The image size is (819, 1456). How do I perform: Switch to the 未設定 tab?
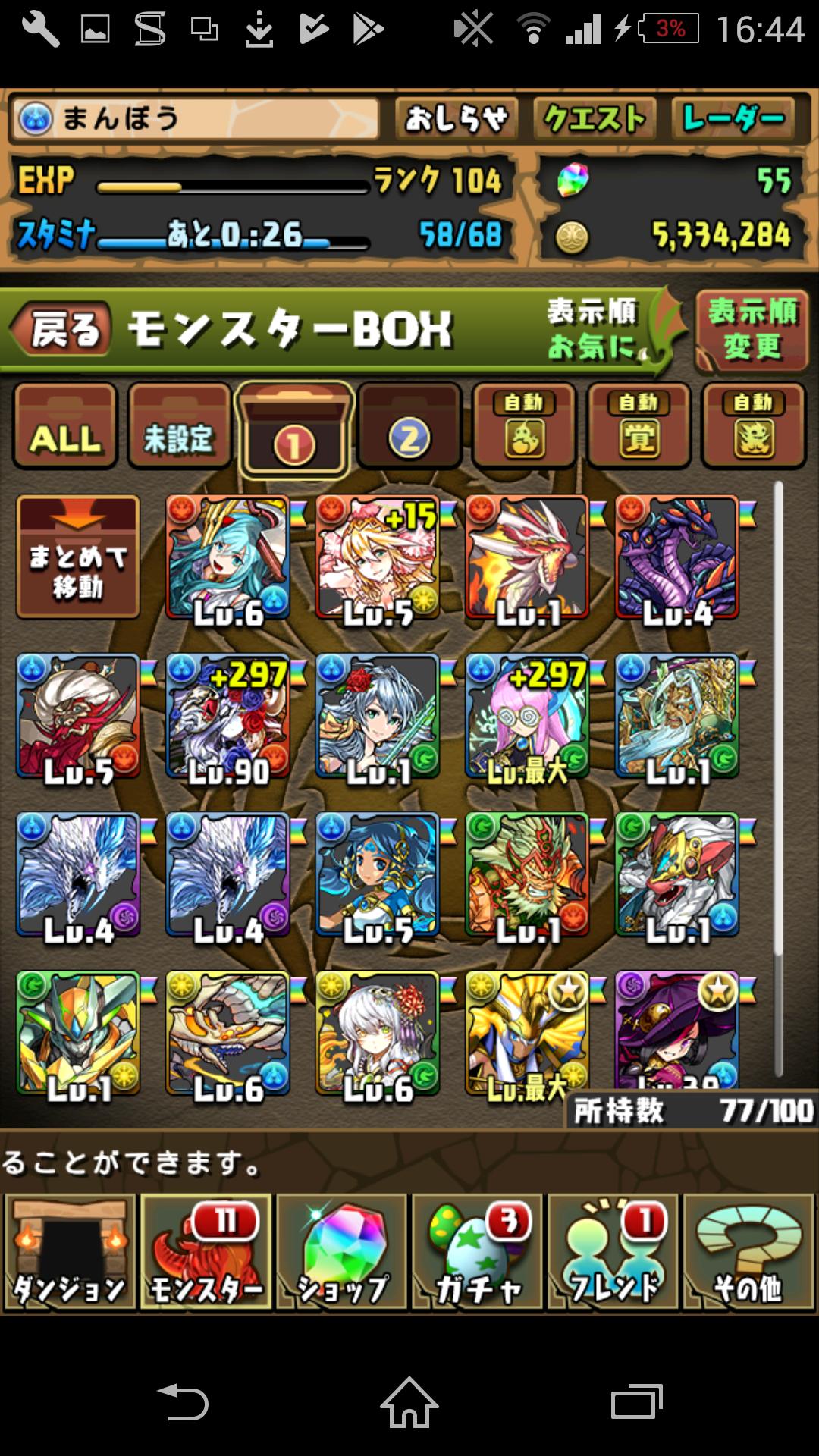point(180,425)
